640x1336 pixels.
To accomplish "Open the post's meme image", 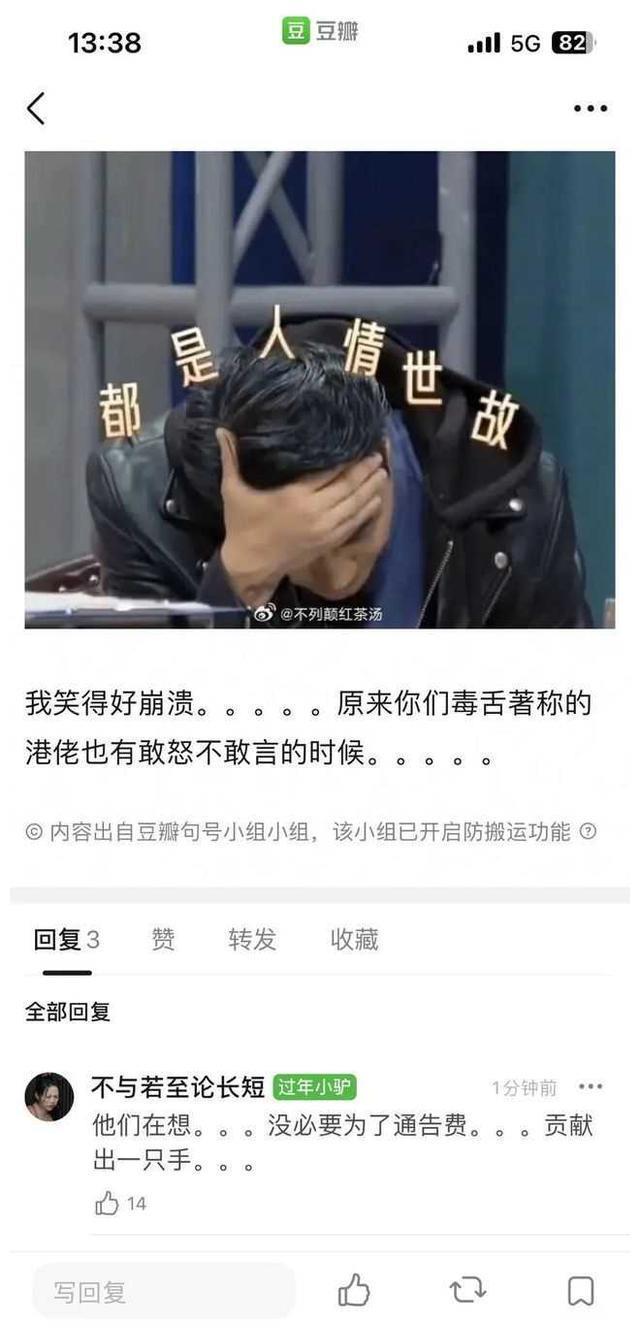I will 320,389.
